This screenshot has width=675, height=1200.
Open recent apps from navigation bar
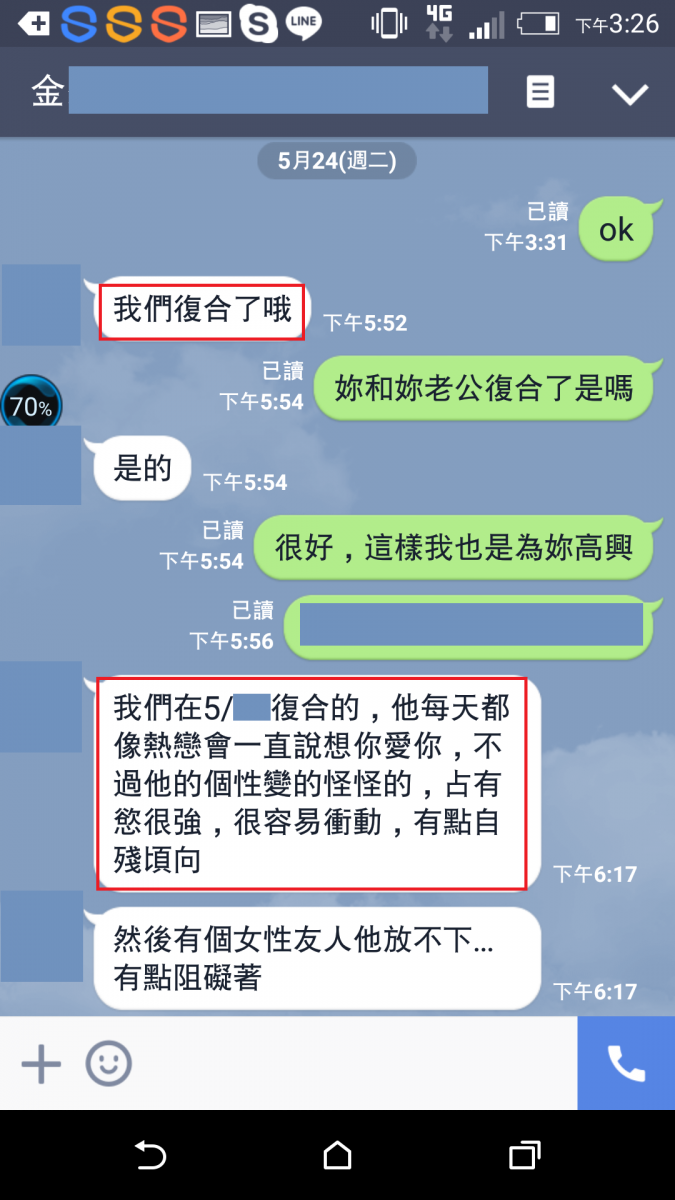524,1156
